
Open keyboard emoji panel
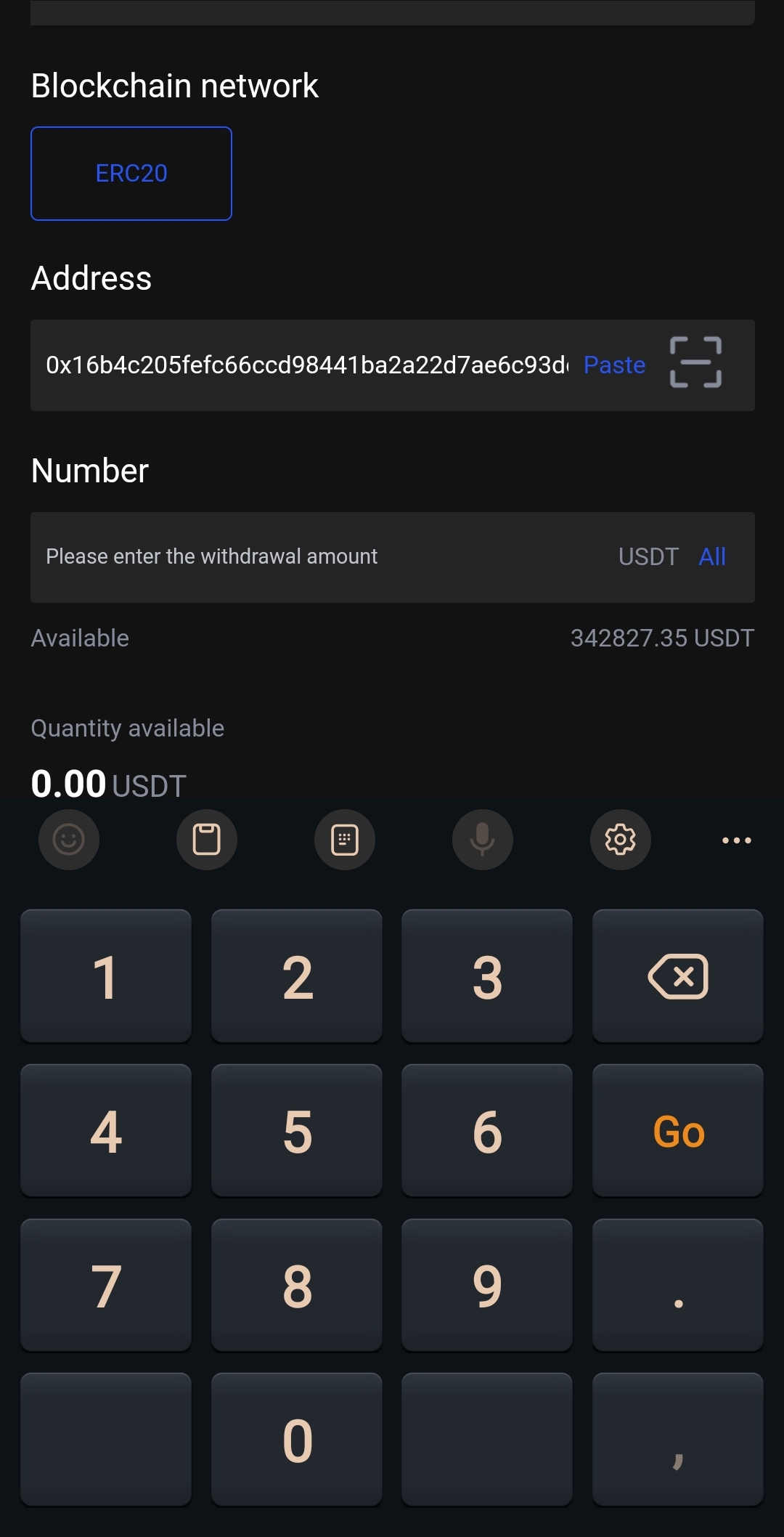(69, 840)
